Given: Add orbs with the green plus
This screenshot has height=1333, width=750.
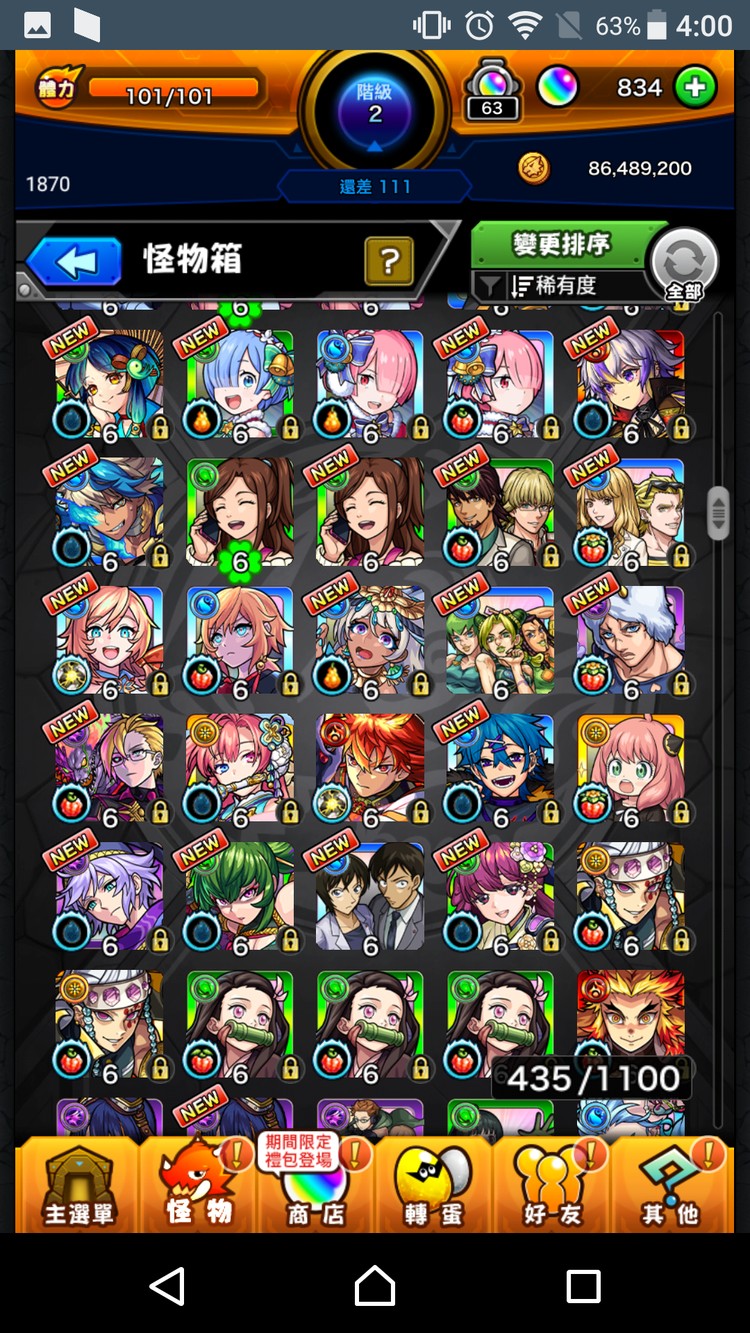Looking at the screenshot, I should 695,88.
